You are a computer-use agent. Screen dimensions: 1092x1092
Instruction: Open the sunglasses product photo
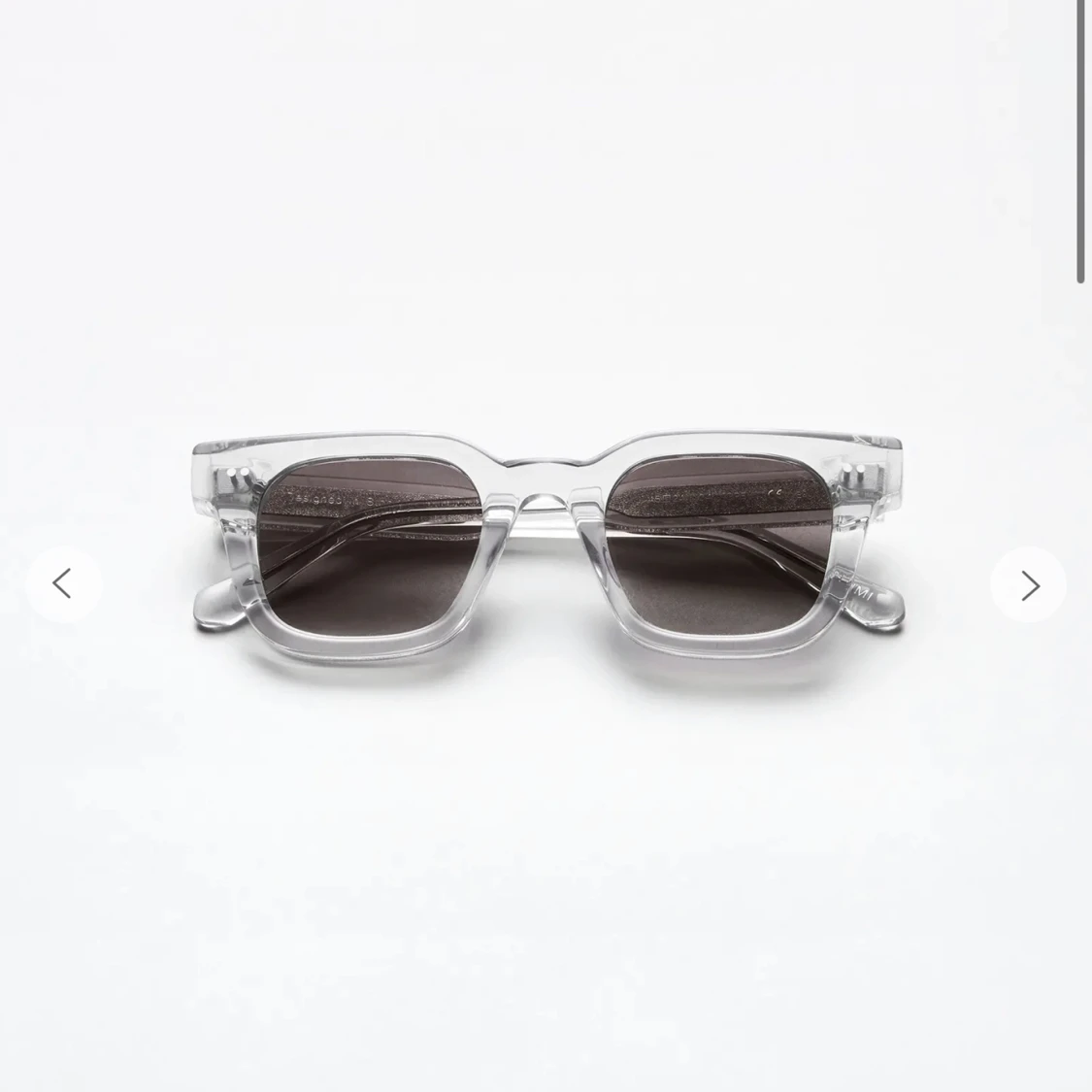(x=546, y=544)
